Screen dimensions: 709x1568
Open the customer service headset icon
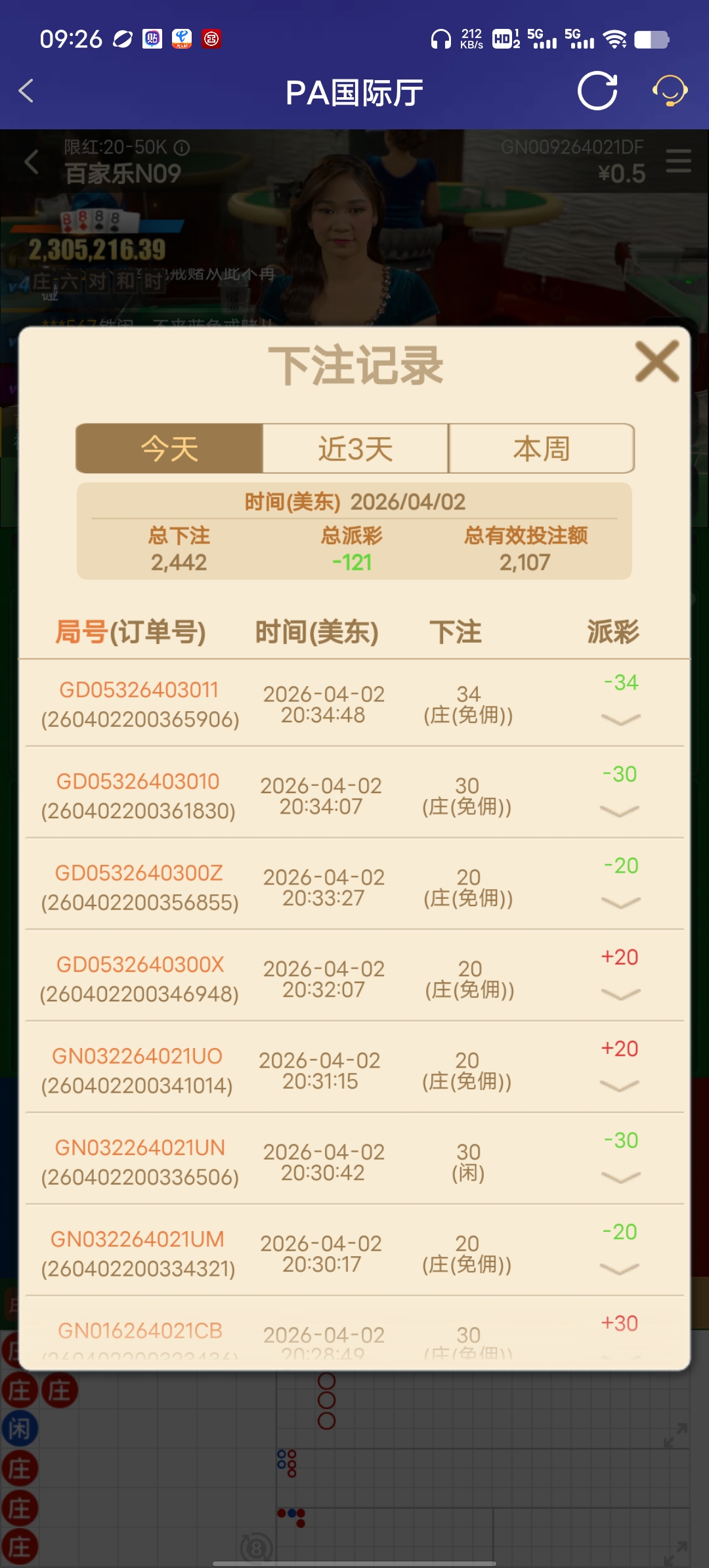pos(669,92)
